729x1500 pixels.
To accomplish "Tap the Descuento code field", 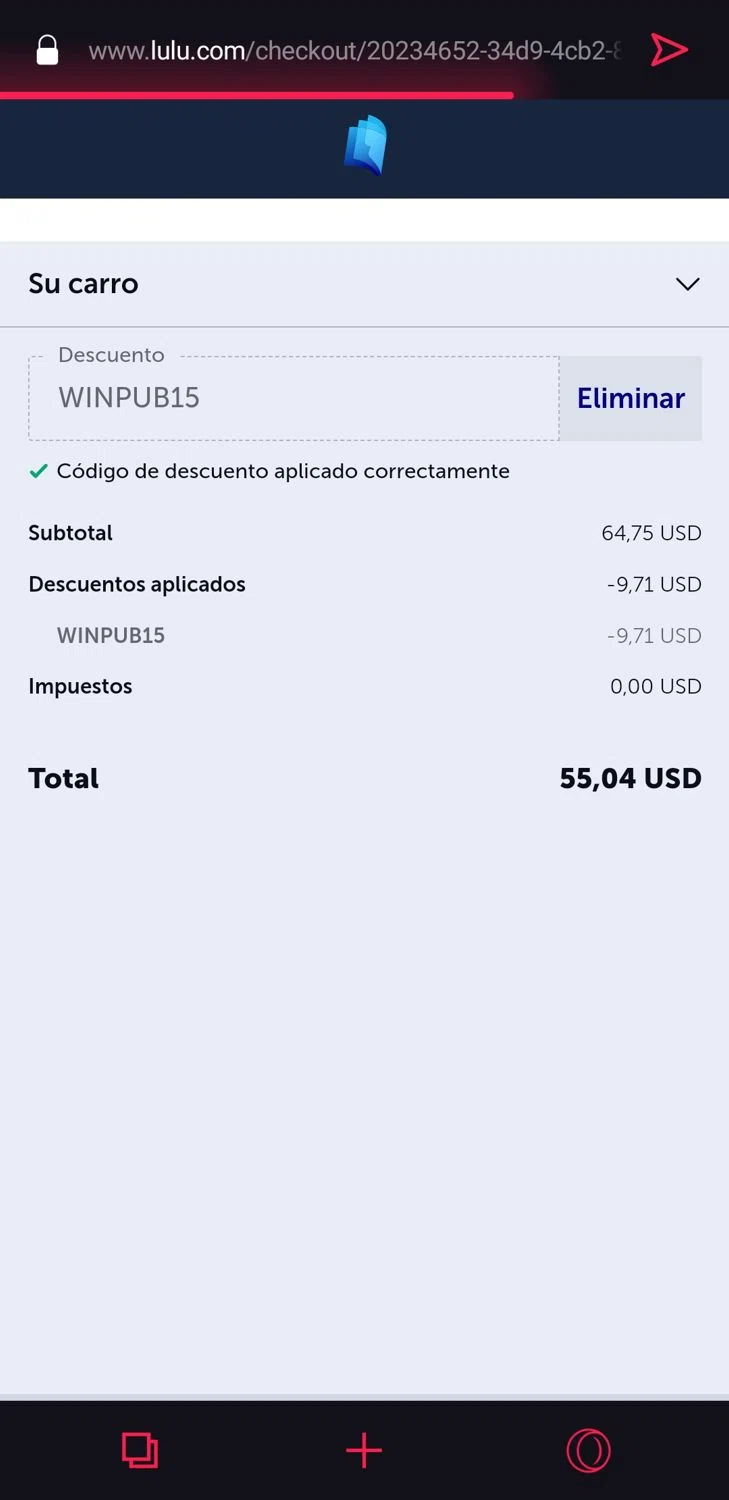I will pos(293,398).
